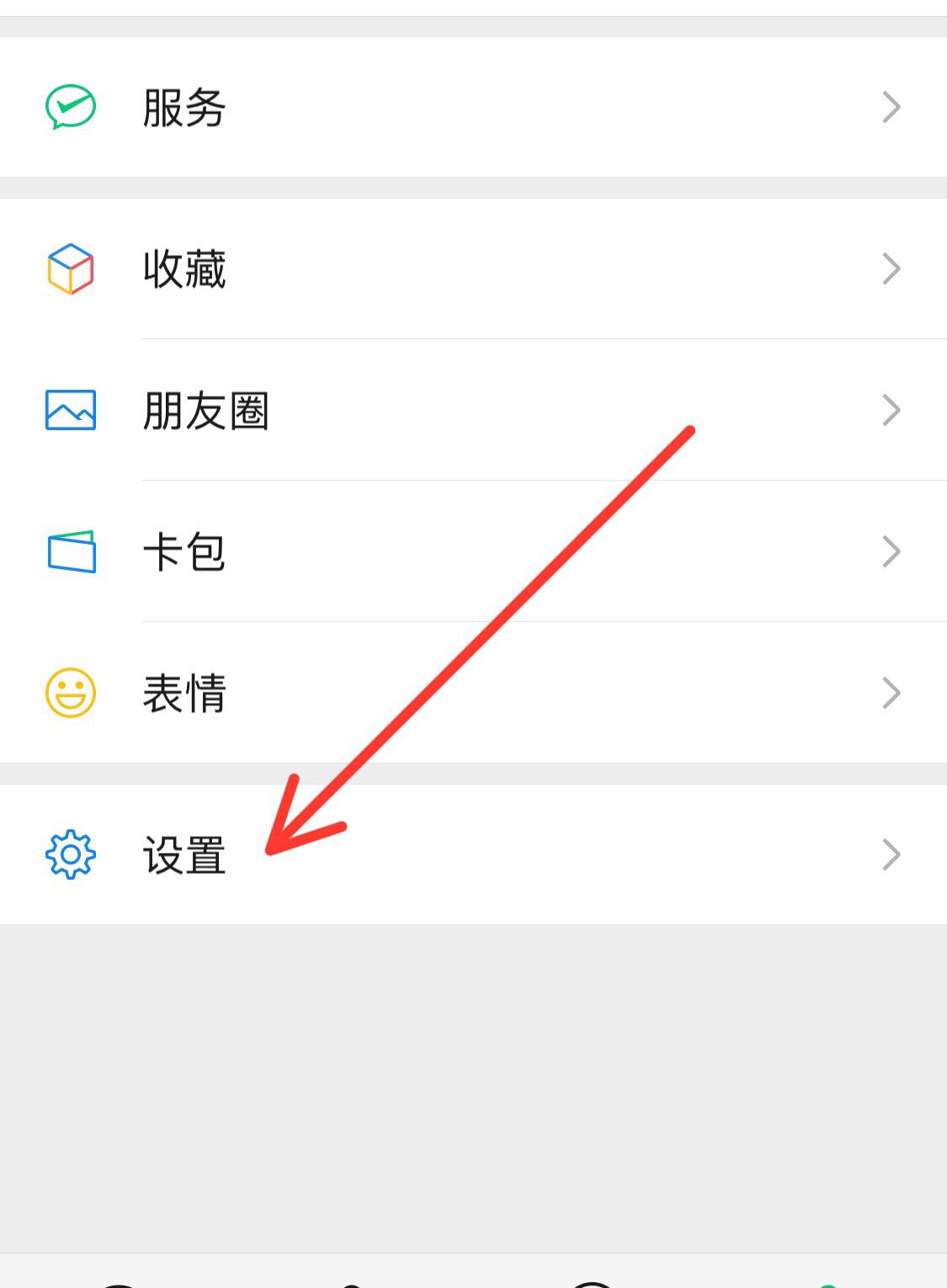Select the 设置 menu entry
The width and height of the screenshot is (947, 1288).
(184, 854)
